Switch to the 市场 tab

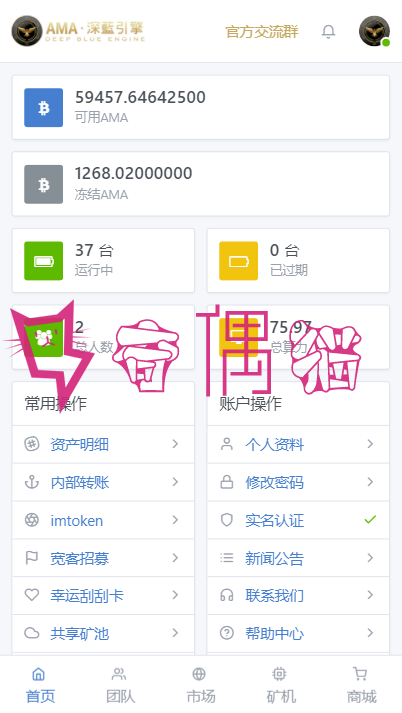click(x=201, y=685)
